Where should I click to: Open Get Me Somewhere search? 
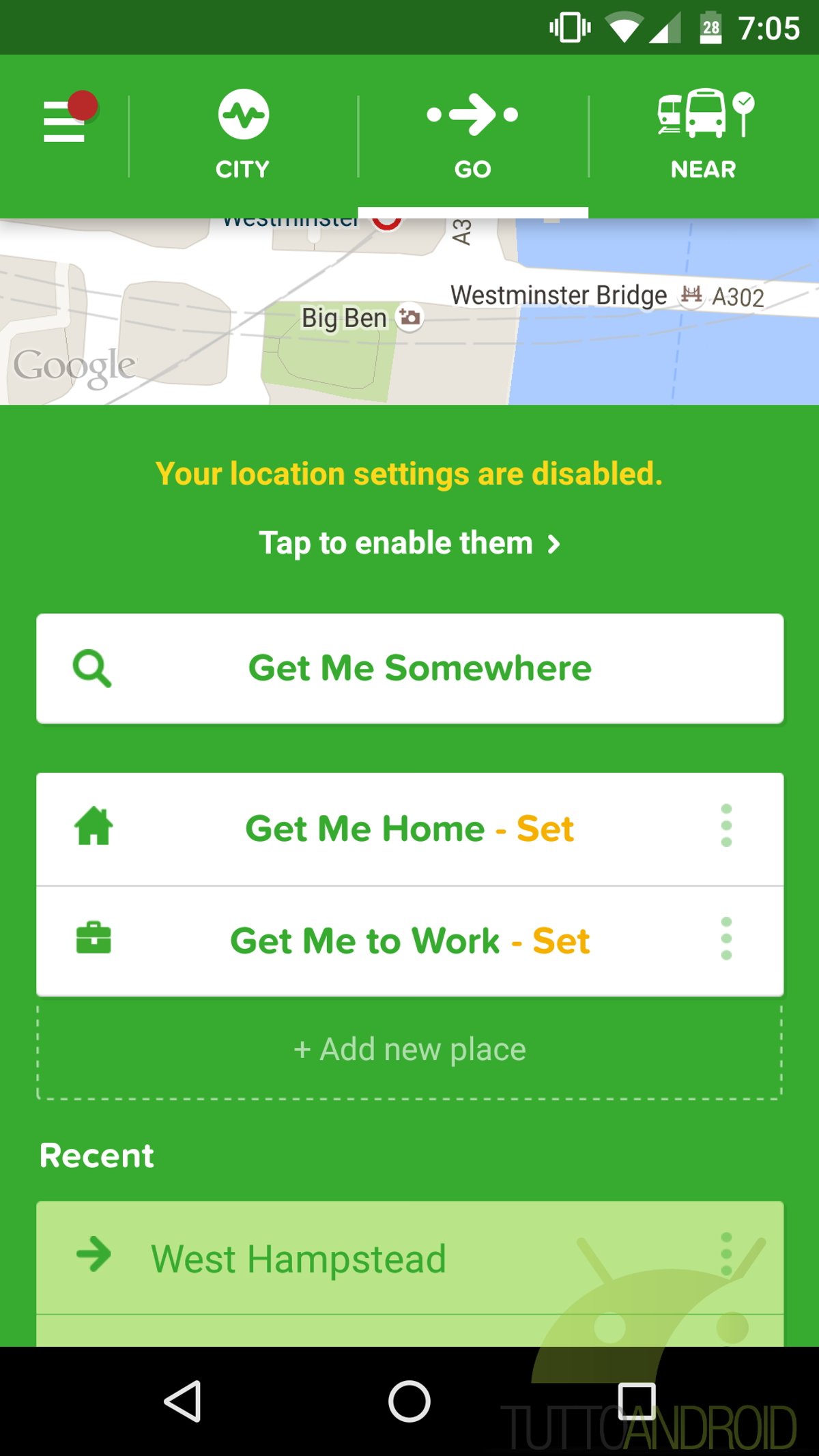click(x=409, y=668)
